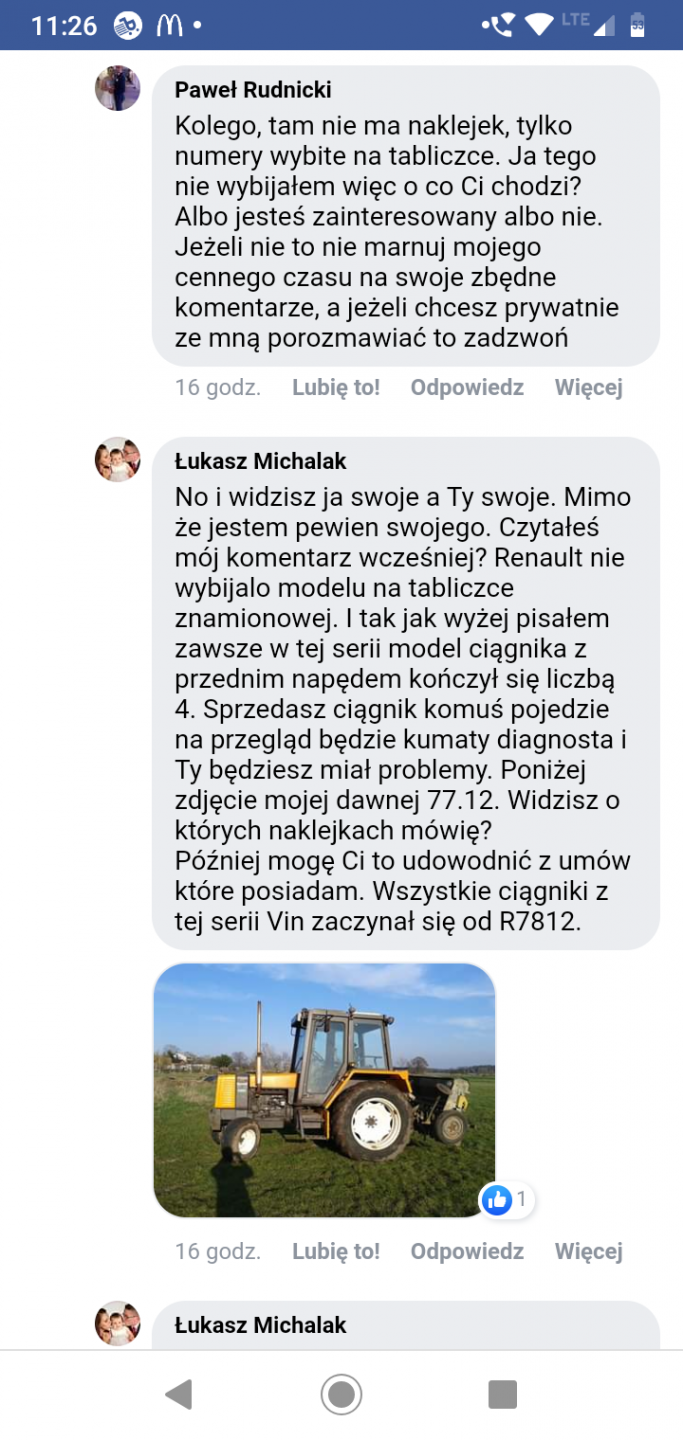Tap the name Łukasz Michalak above tractor comment
The height and width of the screenshot is (1440, 683).
point(260,461)
